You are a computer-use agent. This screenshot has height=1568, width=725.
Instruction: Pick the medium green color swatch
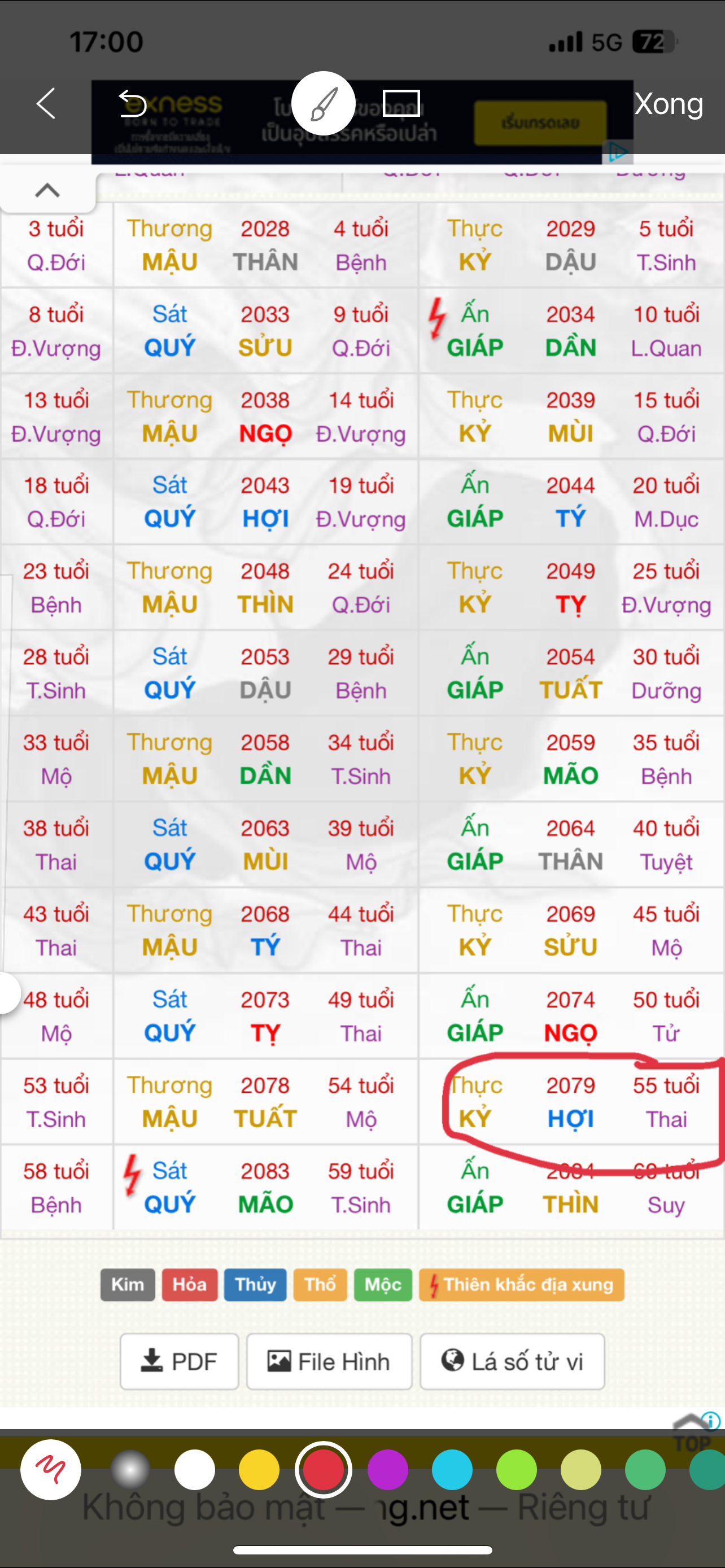[x=645, y=1469]
